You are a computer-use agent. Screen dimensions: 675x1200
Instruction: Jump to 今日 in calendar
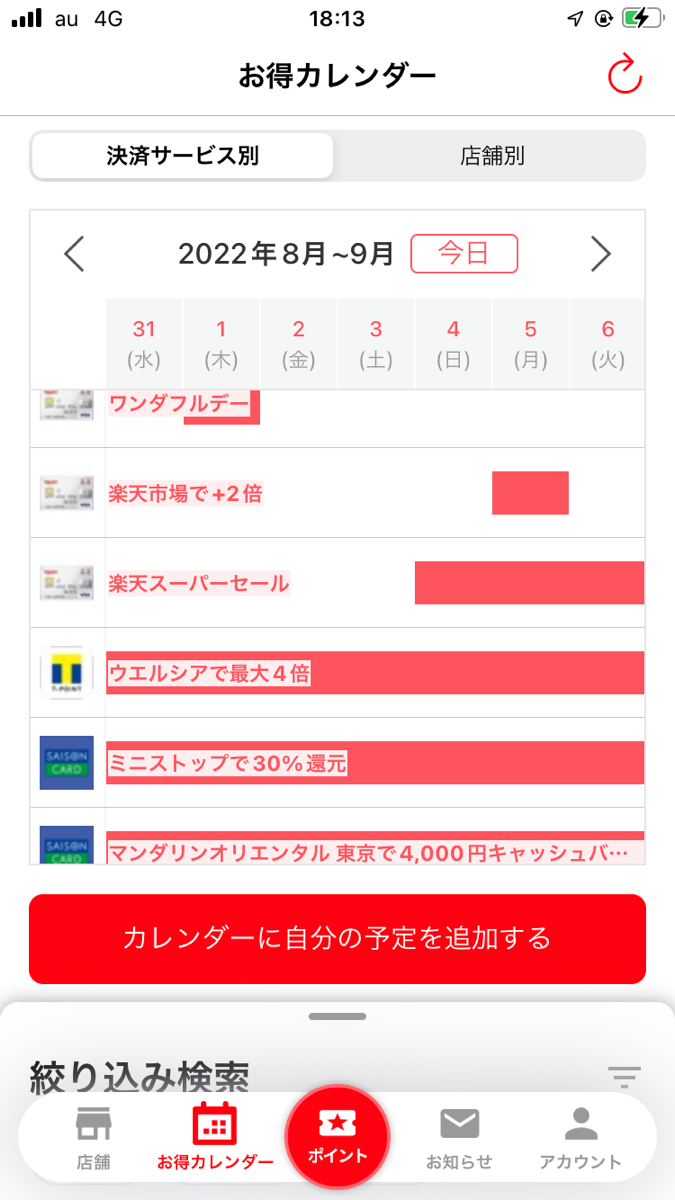(464, 254)
